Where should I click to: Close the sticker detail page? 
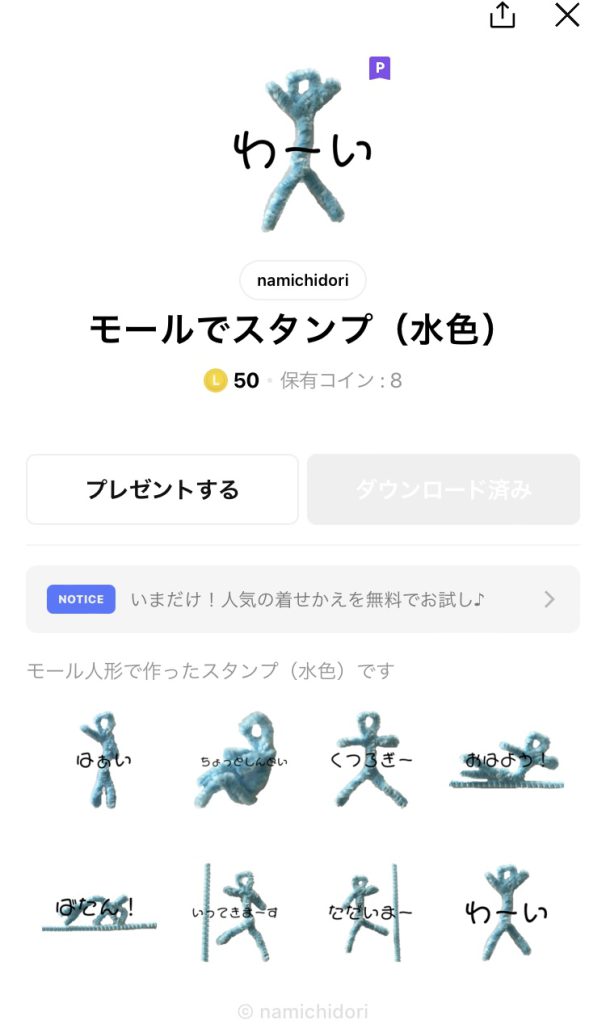tap(567, 16)
